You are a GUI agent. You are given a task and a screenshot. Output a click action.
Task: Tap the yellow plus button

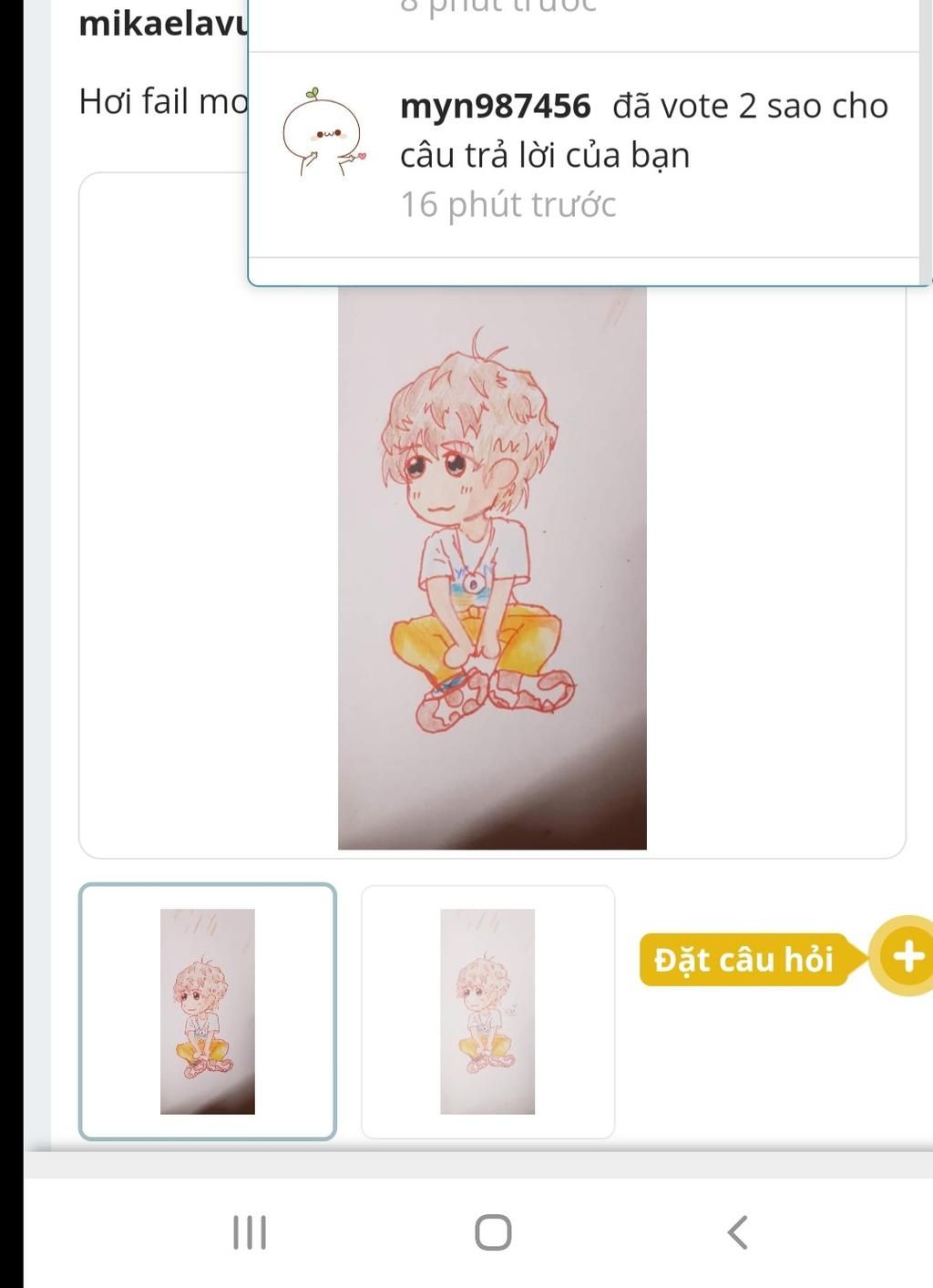[x=906, y=957]
